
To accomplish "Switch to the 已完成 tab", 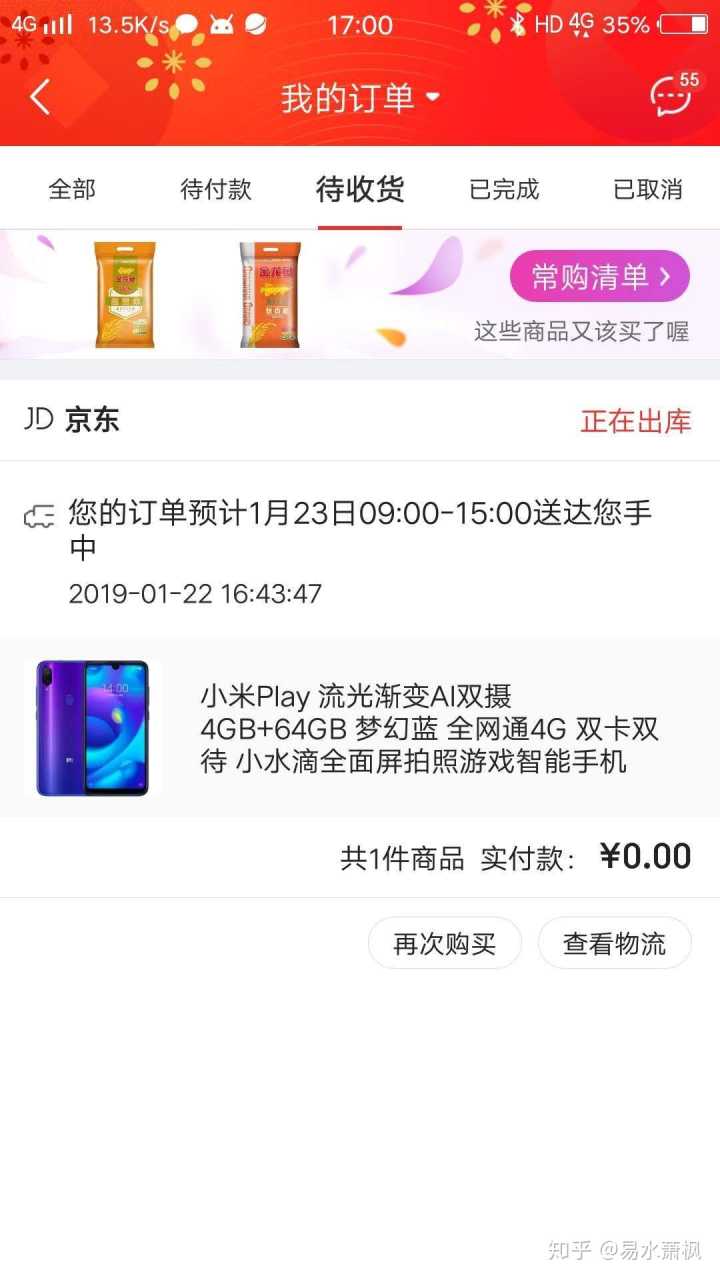I will pyautogui.click(x=504, y=189).
